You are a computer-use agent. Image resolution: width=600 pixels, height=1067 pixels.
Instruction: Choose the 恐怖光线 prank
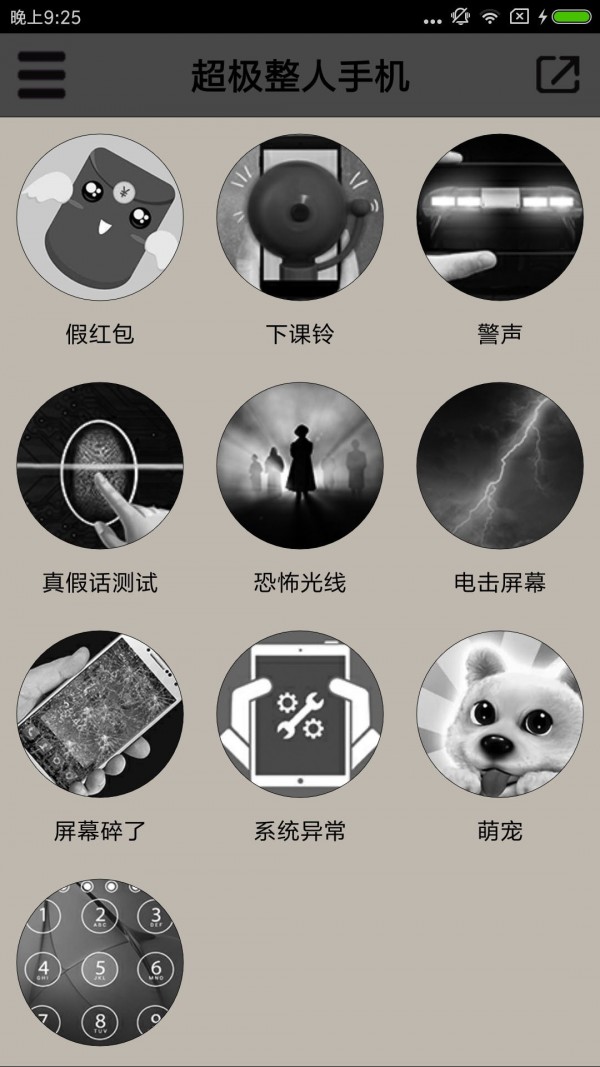pos(300,465)
